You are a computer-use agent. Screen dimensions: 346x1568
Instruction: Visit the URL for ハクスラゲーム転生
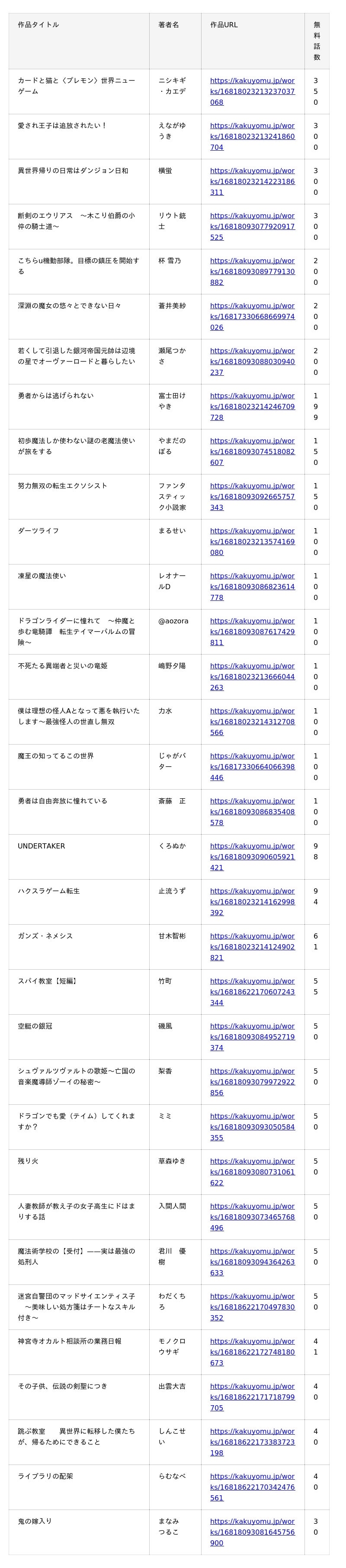click(252, 902)
